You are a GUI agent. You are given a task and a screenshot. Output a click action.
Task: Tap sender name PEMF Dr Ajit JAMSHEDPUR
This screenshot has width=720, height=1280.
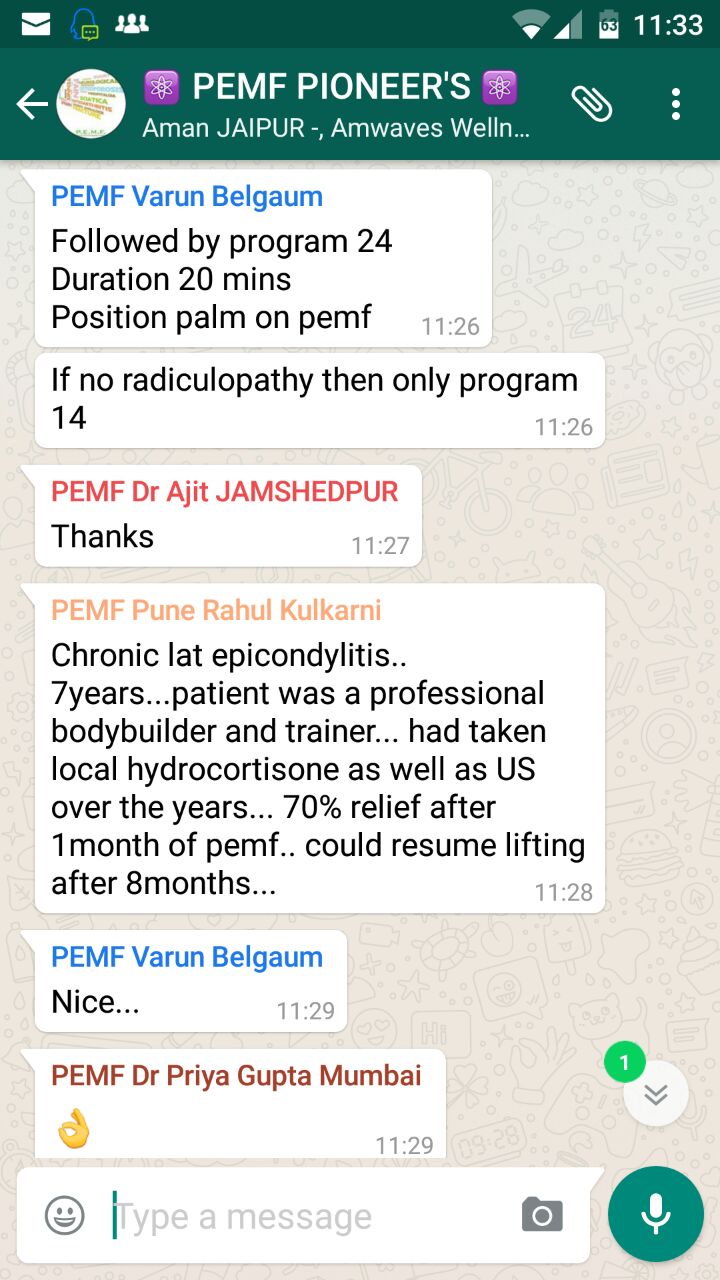[224, 491]
